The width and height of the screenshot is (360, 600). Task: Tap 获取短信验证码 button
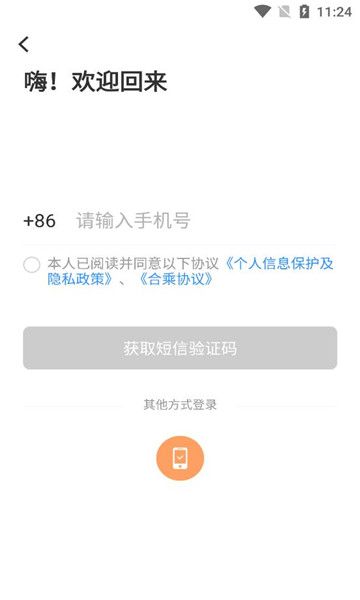tap(180, 348)
